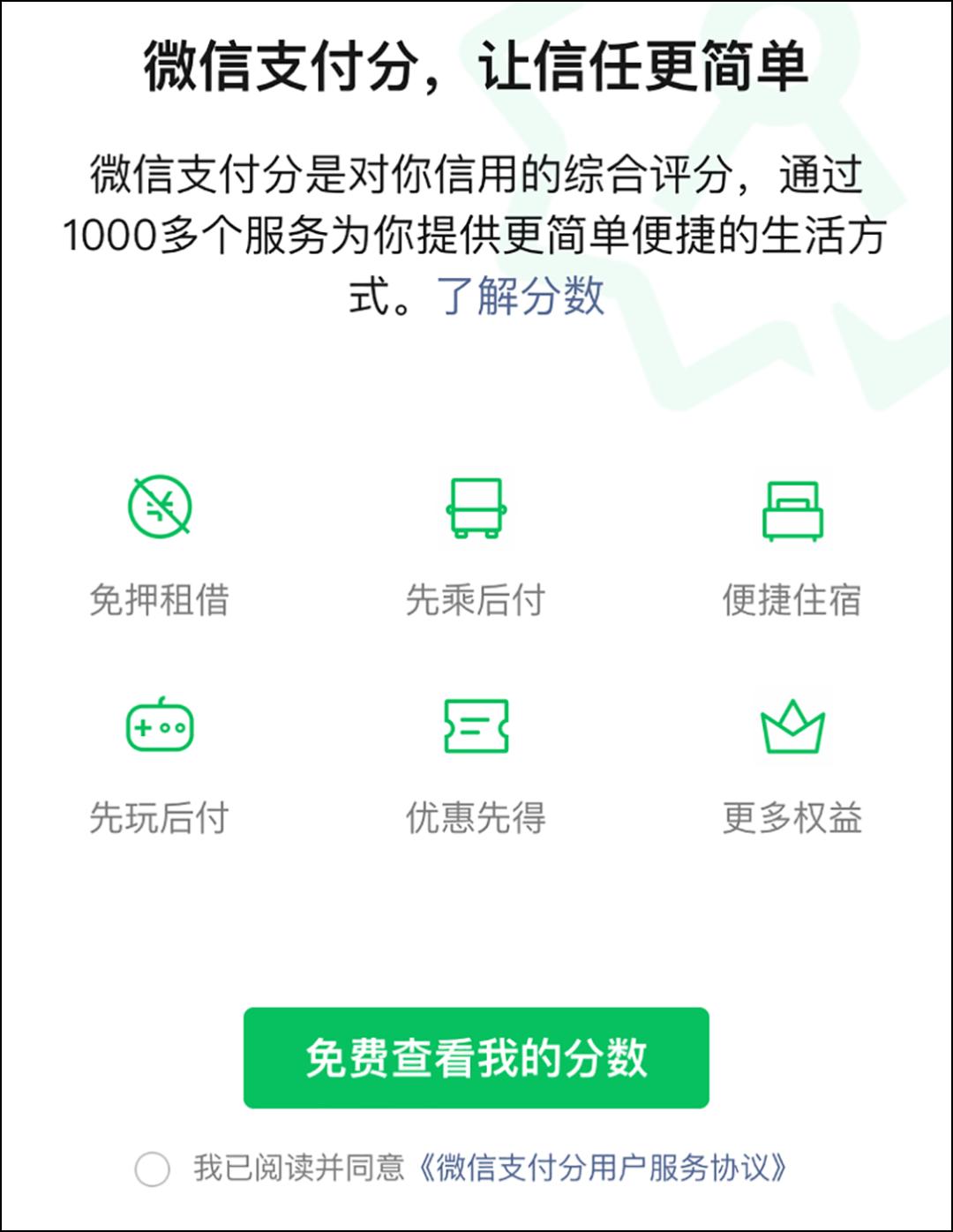Select the 先玩后付 game controller icon
This screenshot has width=953, height=1232.
pos(159,725)
